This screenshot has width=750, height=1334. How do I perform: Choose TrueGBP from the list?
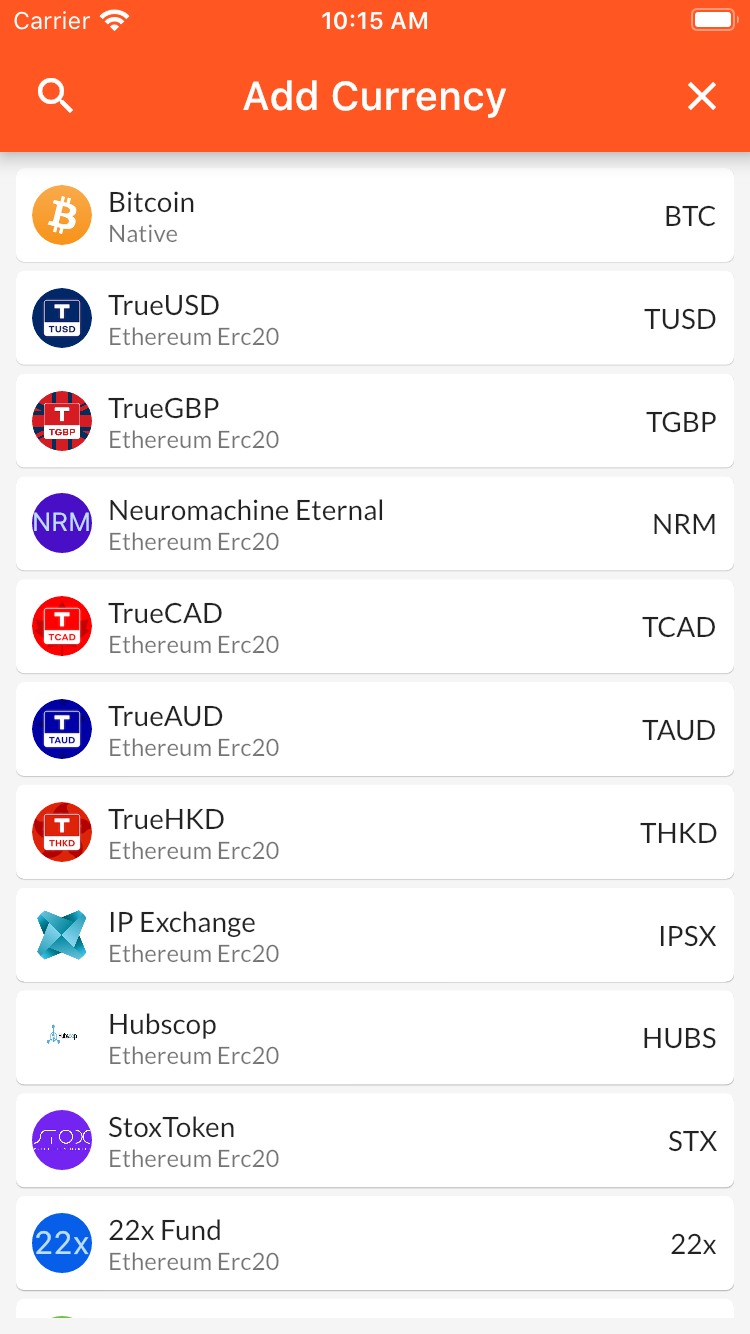coord(375,421)
